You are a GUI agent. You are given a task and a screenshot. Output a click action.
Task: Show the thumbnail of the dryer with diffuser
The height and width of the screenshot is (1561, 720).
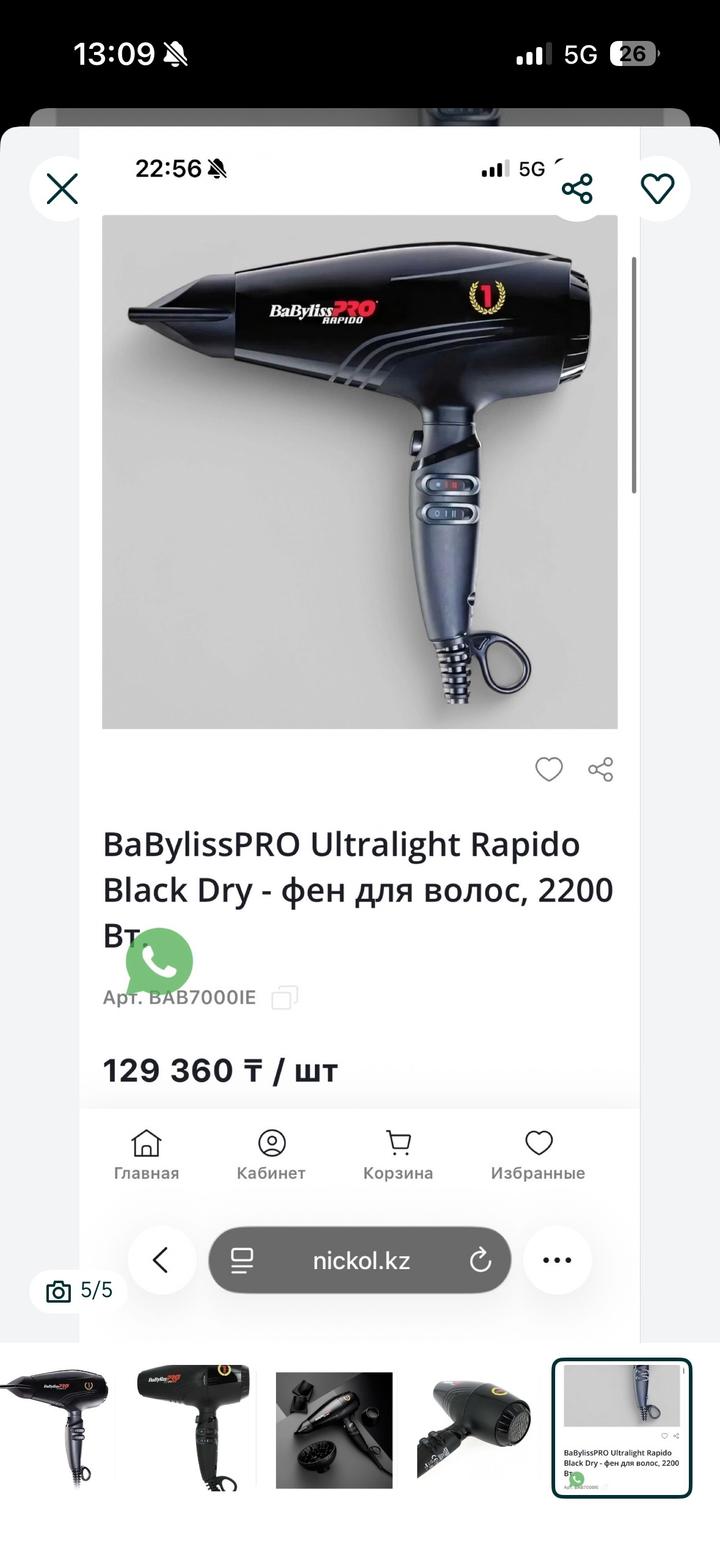coord(334,1429)
